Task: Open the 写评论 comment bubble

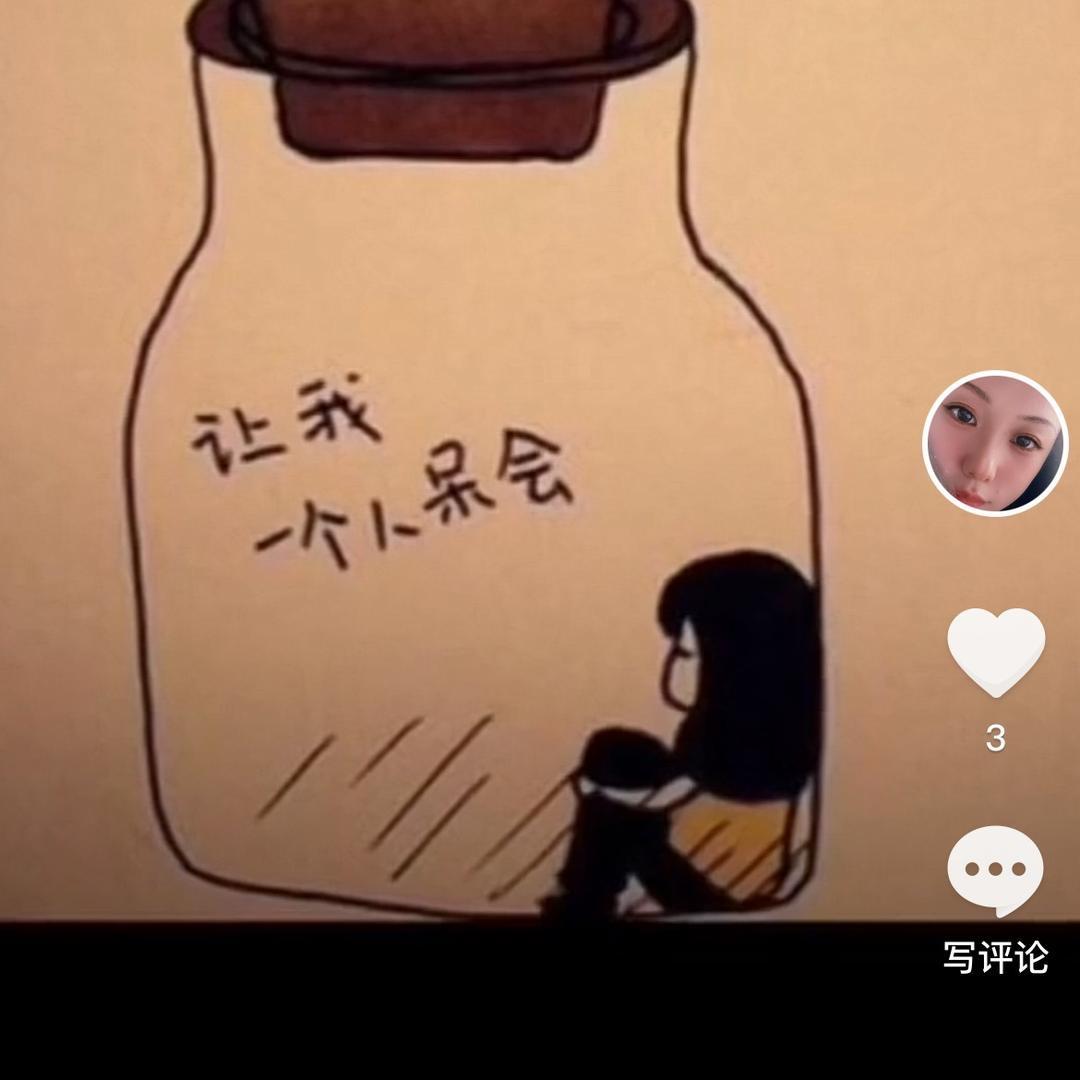Action: coord(995,870)
